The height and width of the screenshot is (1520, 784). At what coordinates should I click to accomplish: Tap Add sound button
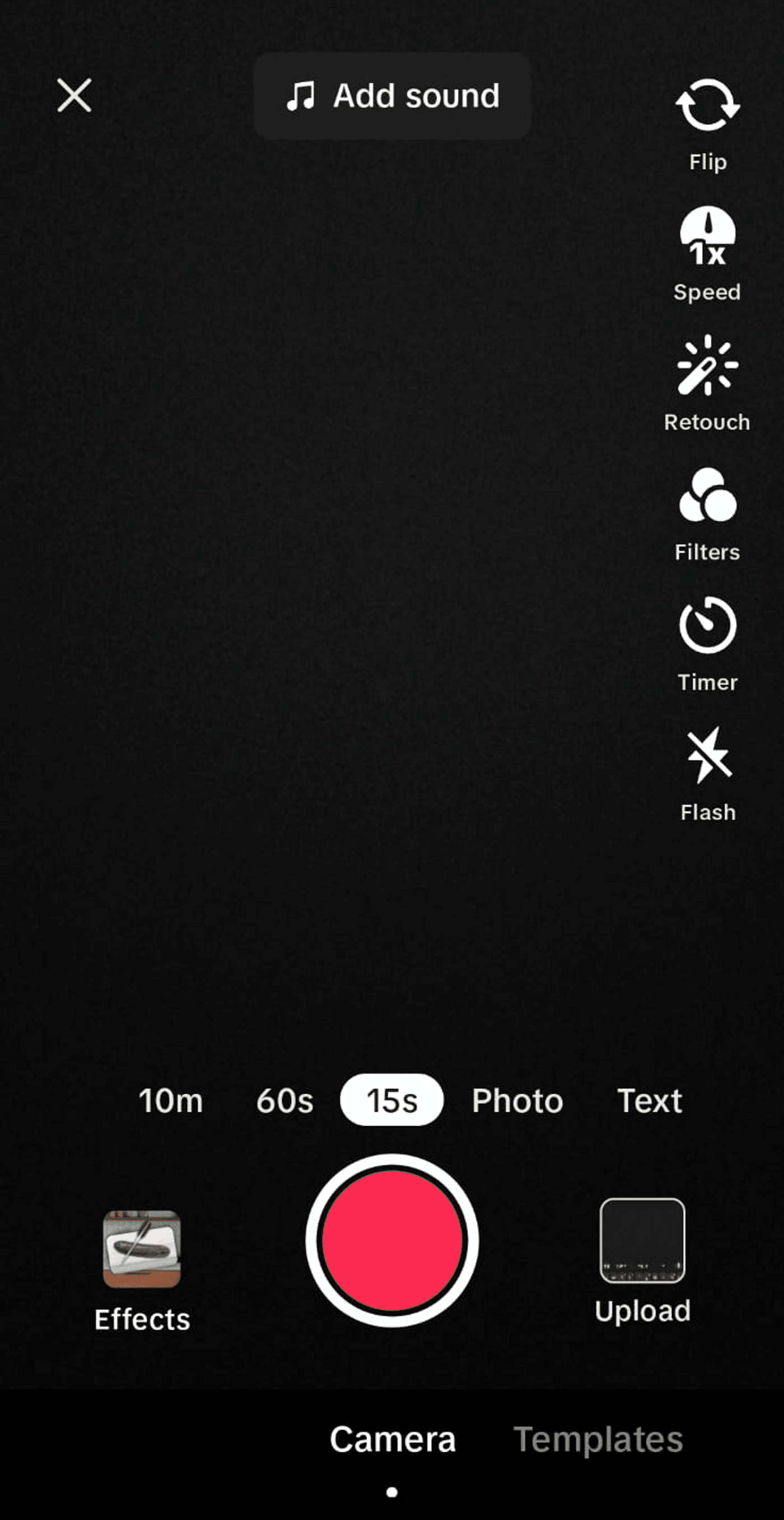point(393,96)
